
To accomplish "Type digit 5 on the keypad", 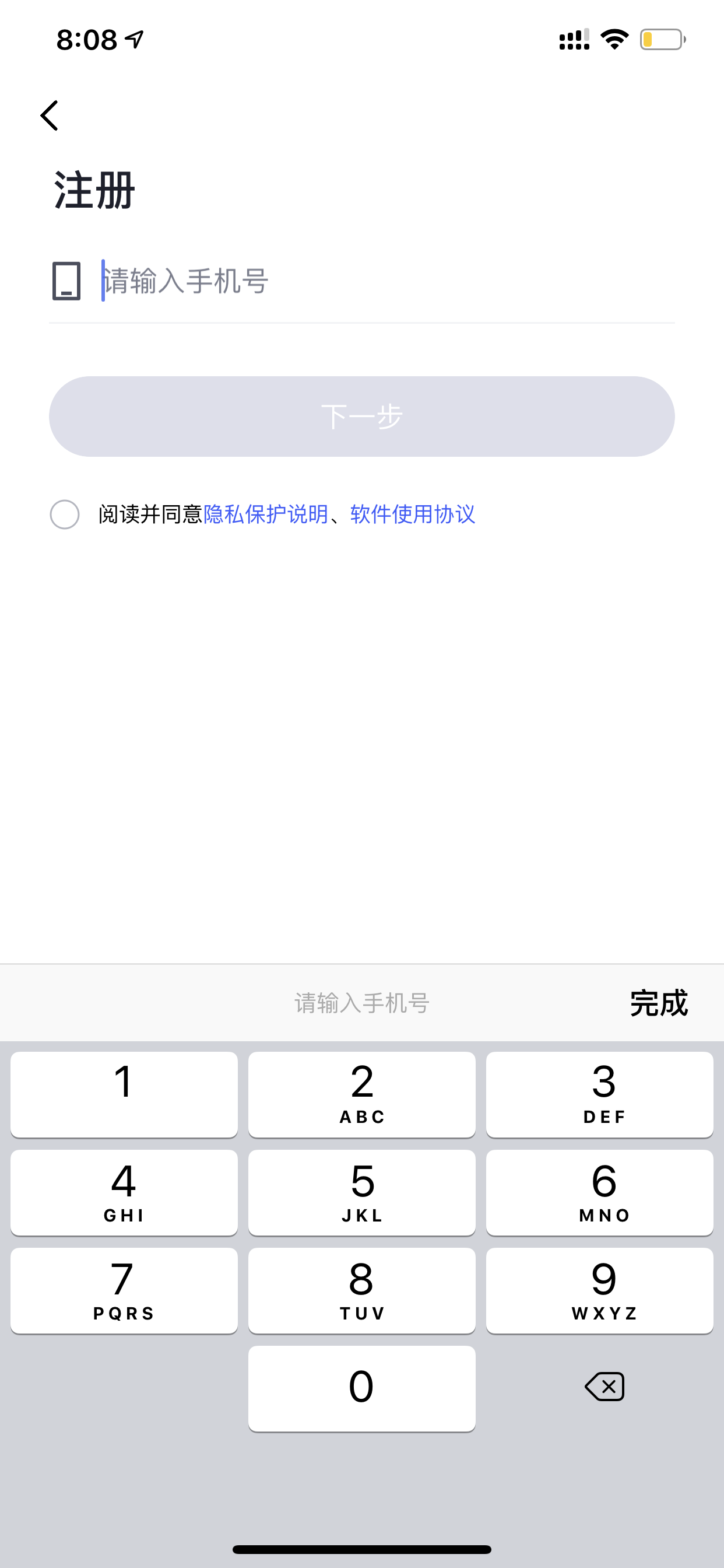I will coord(362,1192).
